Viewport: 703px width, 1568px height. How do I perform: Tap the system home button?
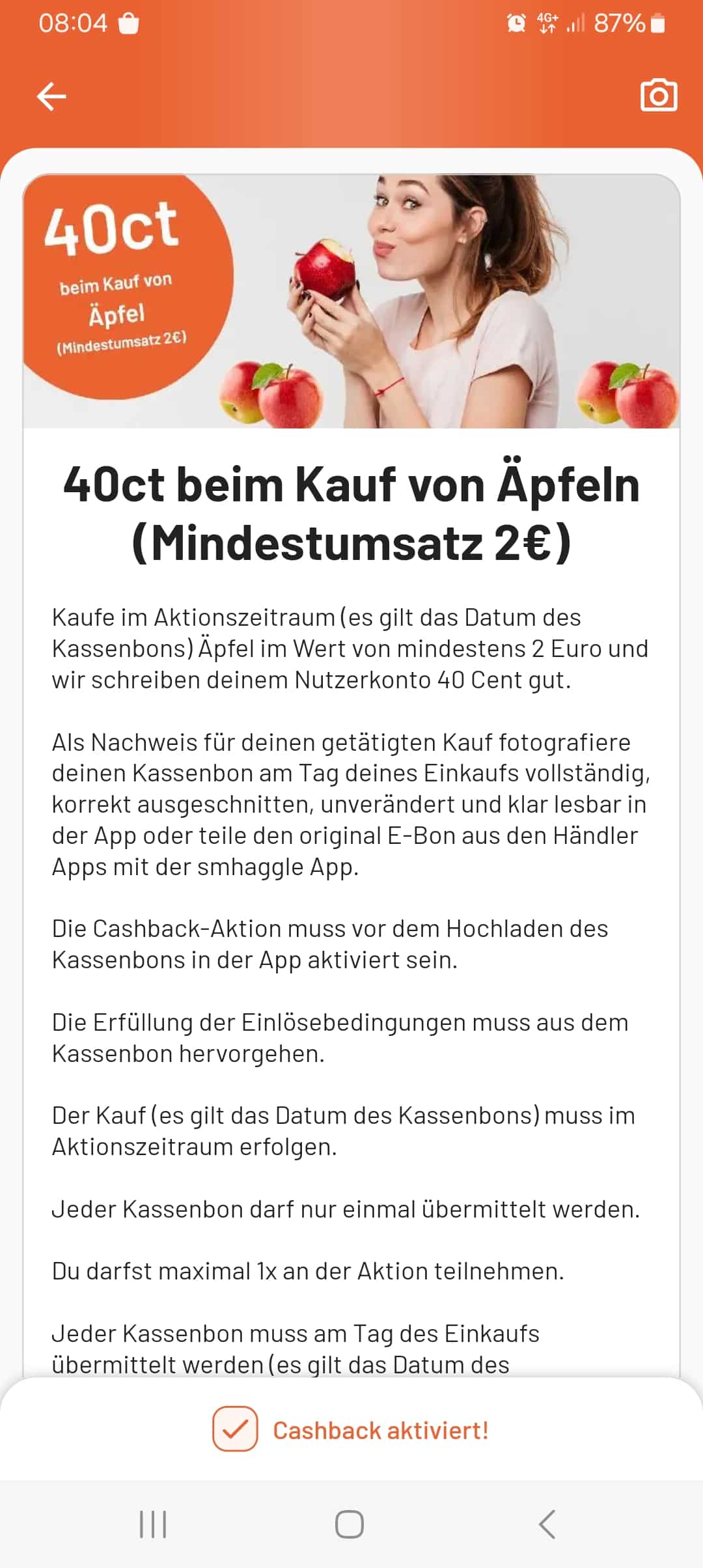click(350, 1524)
